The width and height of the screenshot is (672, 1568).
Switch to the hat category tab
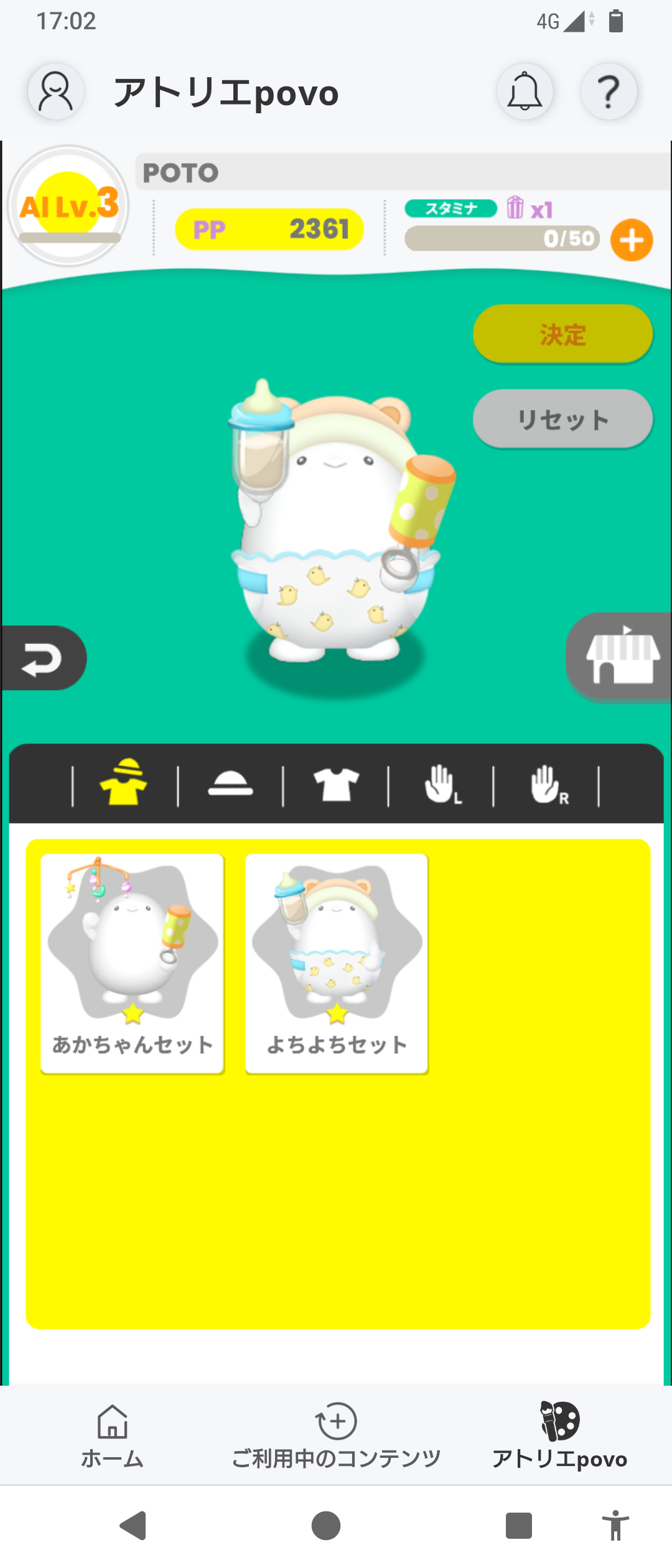coord(230,784)
